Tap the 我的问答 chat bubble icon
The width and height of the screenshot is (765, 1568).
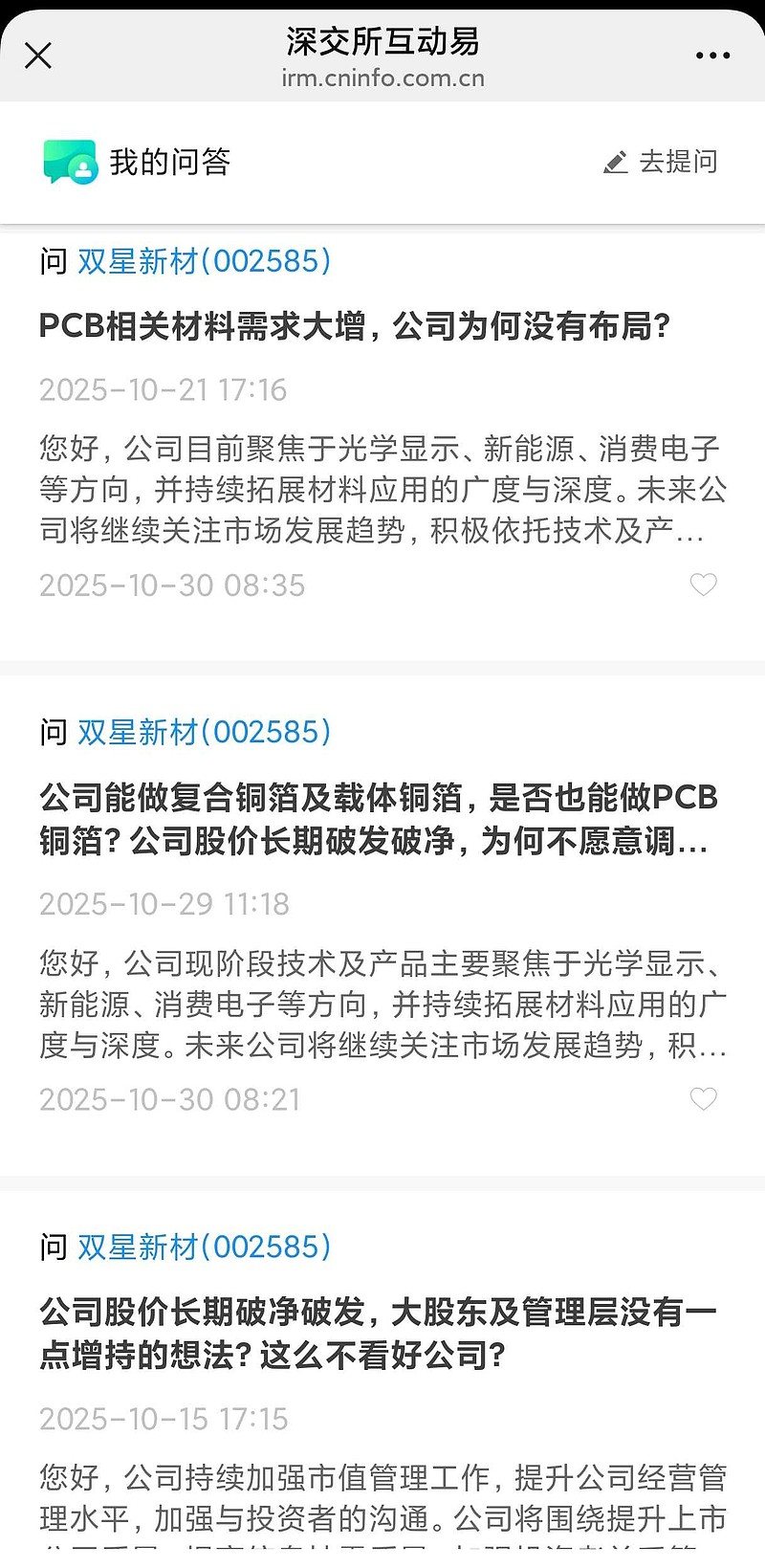(67, 161)
